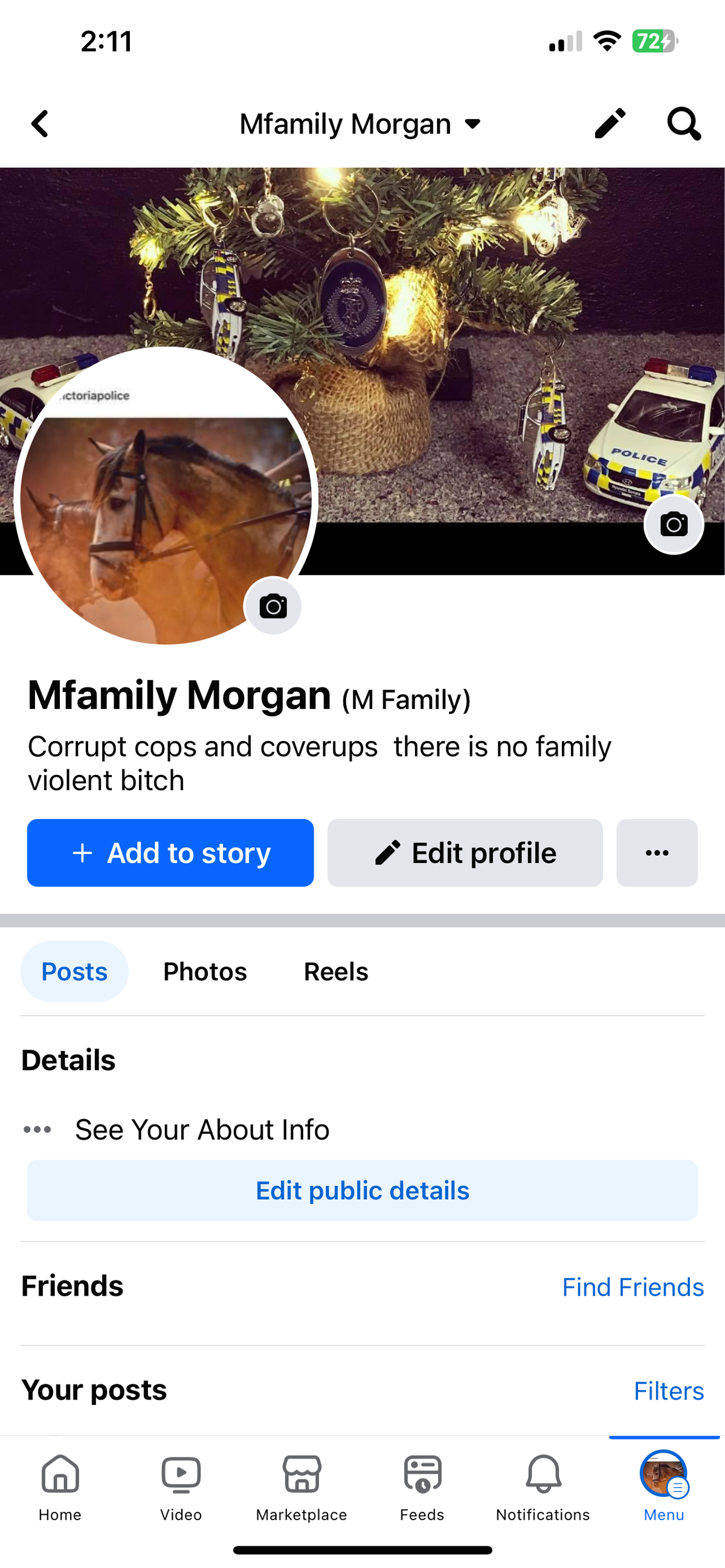Switch to the Photos tab
This screenshot has height=1568, width=725.
click(205, 971)
